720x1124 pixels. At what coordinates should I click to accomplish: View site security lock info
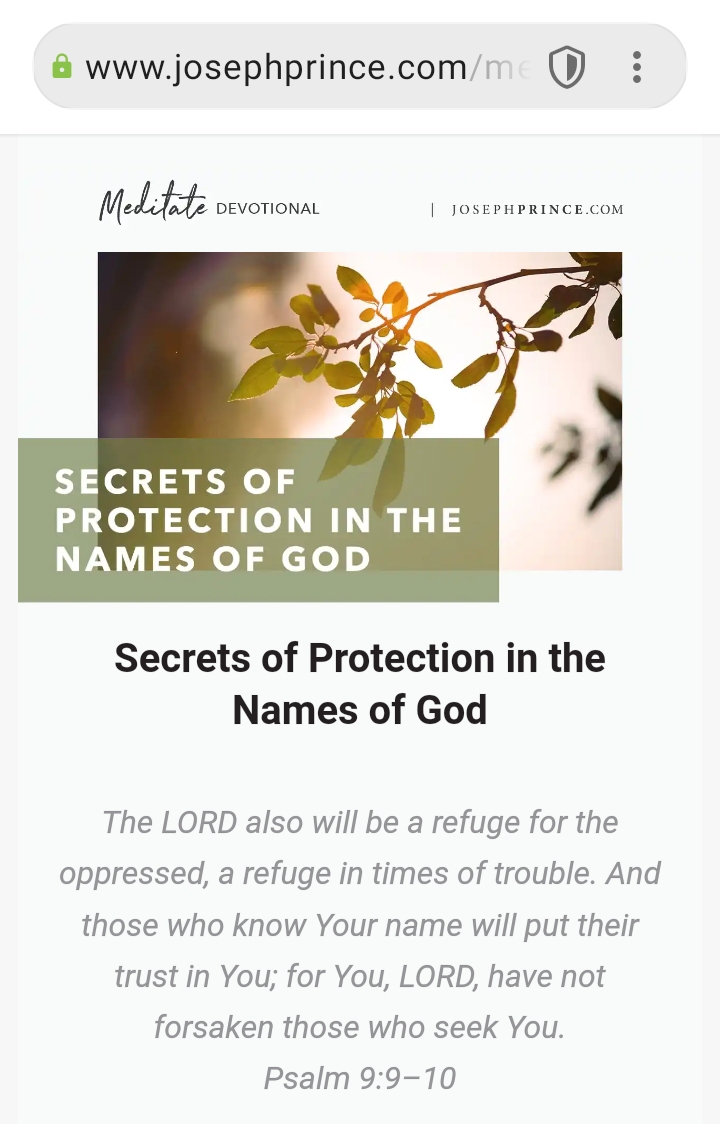point(62,67)
